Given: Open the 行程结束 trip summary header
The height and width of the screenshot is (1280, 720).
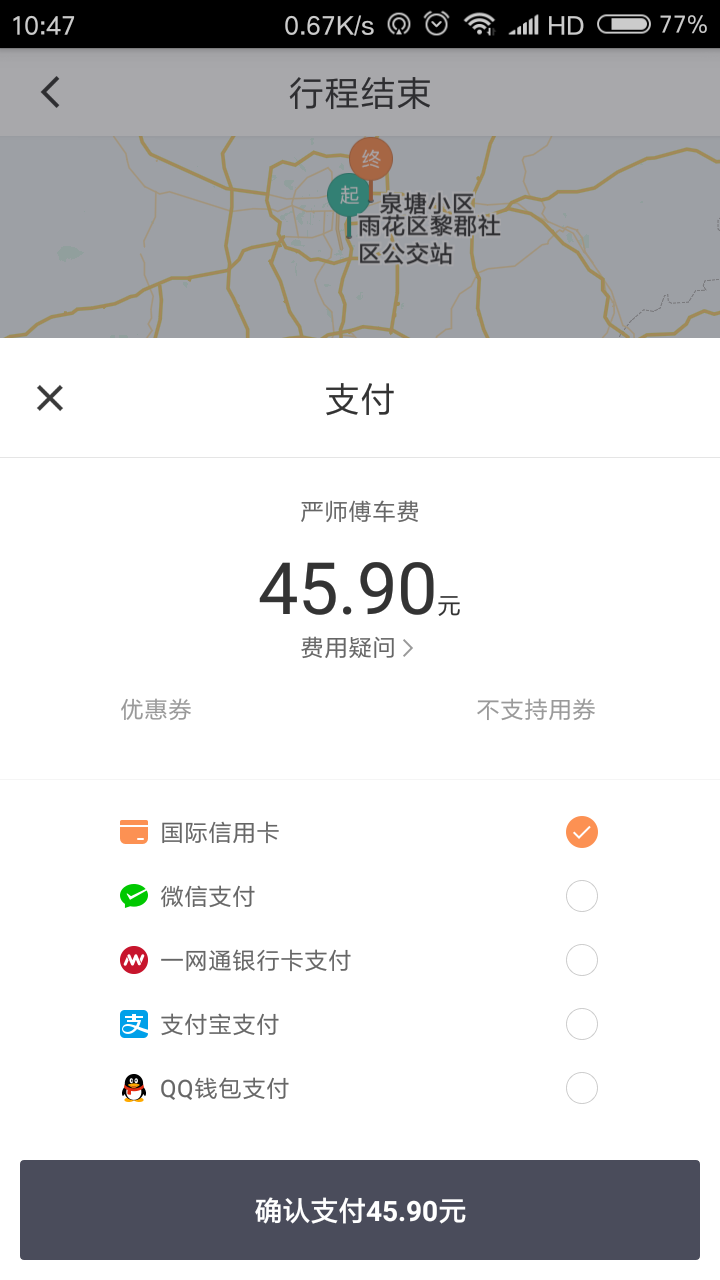Looking at the screenshot, I should click(360, 93).
